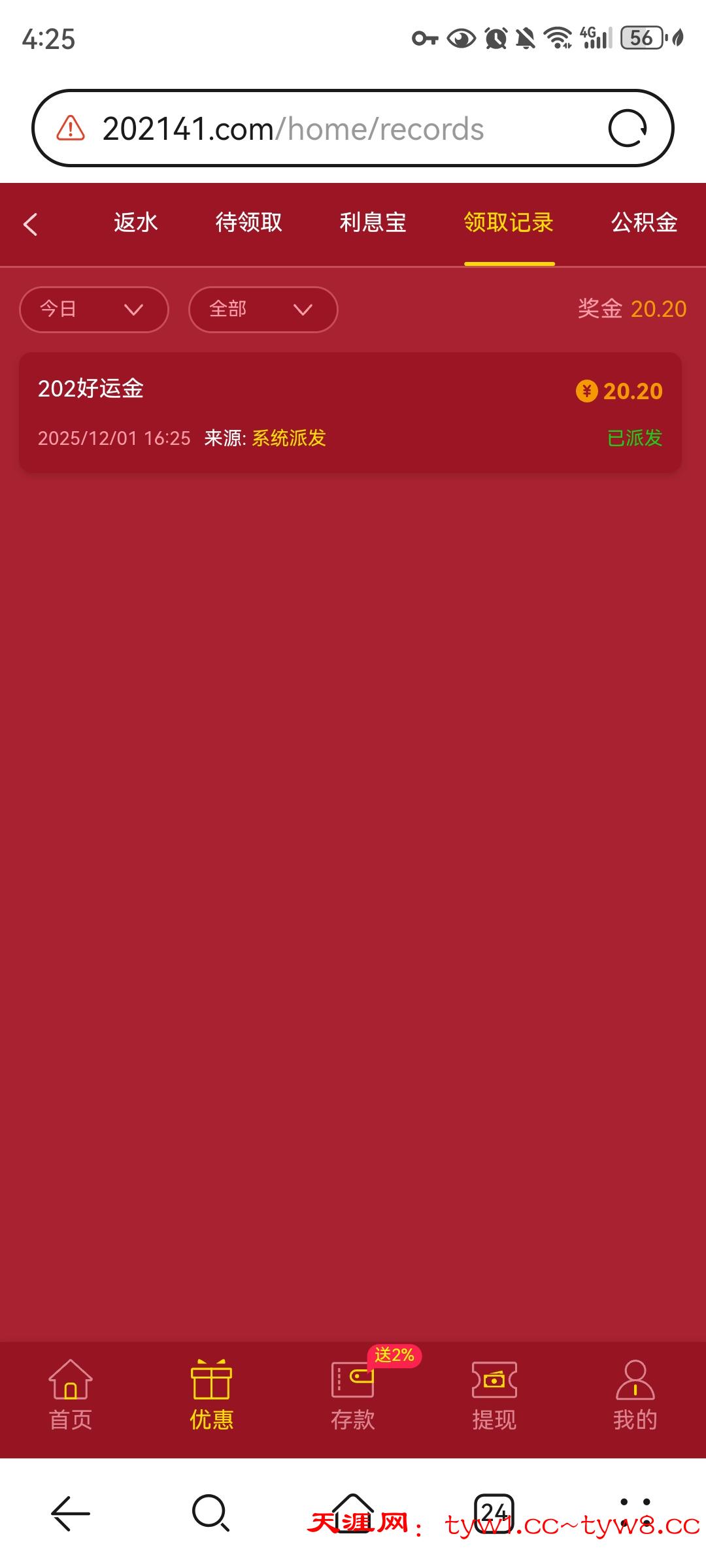Open the browser search button
The height and width of the screenshot is (1568, 706).
pyautogui.click(x=210, y=1513)
